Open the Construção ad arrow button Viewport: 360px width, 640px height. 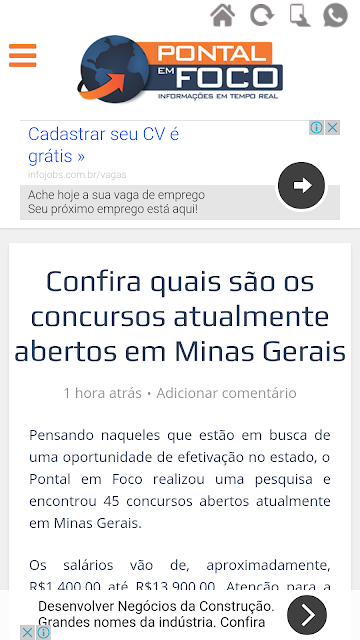point(307,615)
